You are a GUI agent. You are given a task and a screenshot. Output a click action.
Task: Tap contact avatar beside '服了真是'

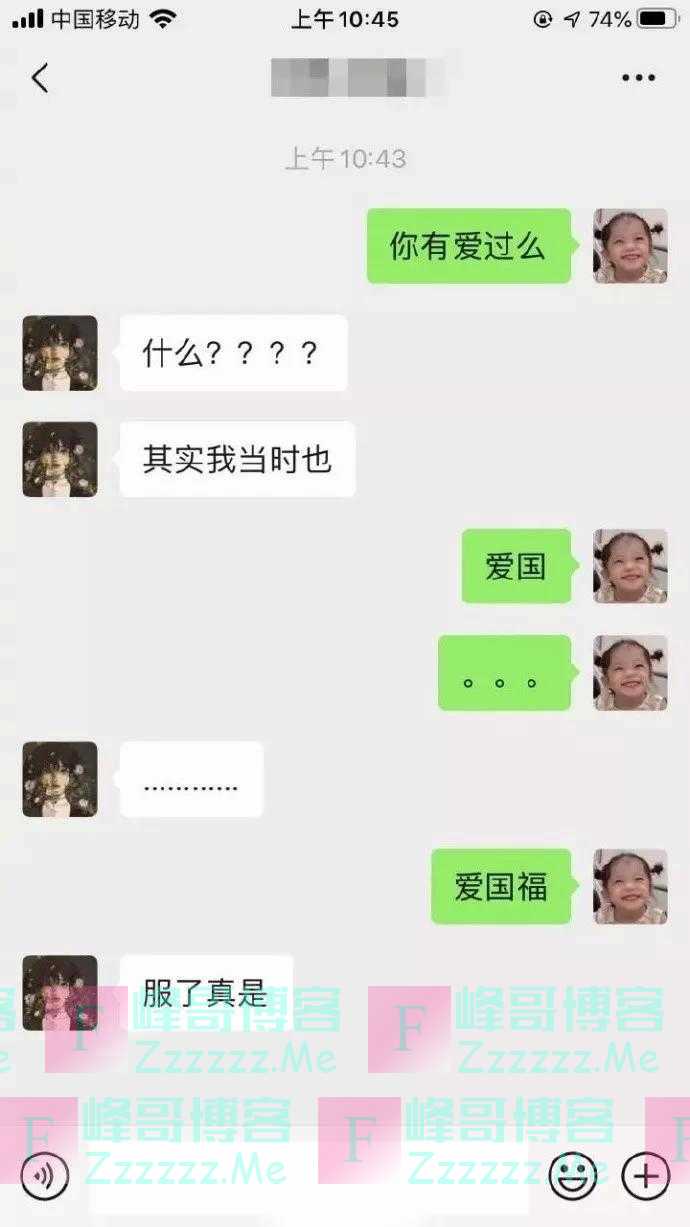point(60,992)
